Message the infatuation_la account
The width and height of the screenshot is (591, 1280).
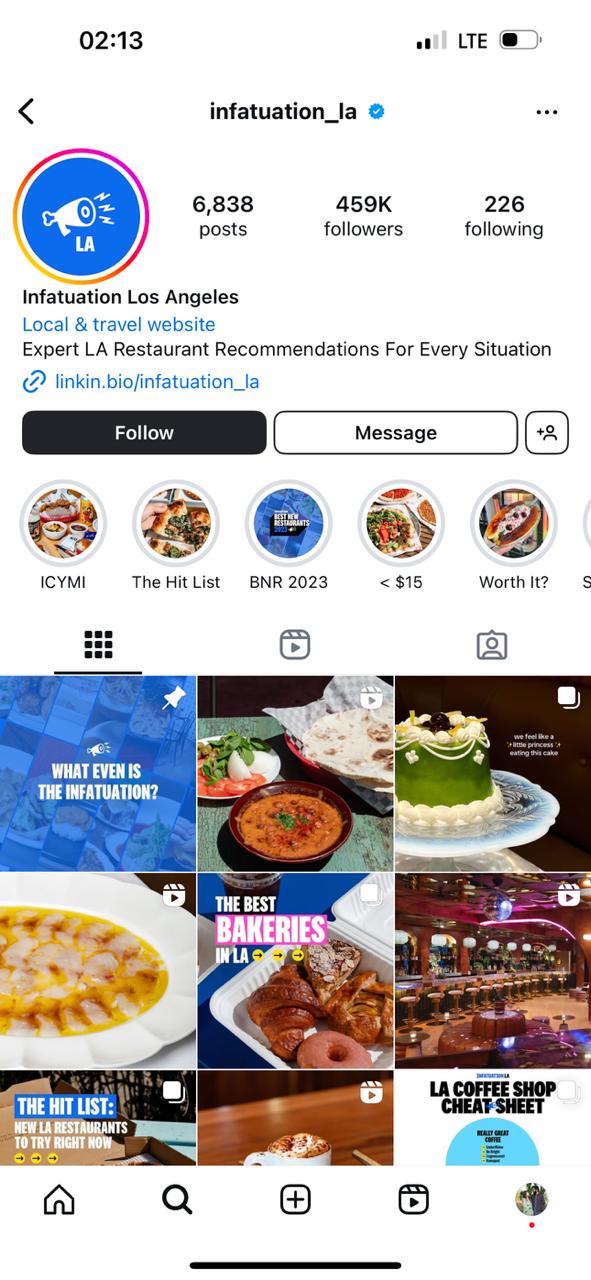click(x=396, y=433)
